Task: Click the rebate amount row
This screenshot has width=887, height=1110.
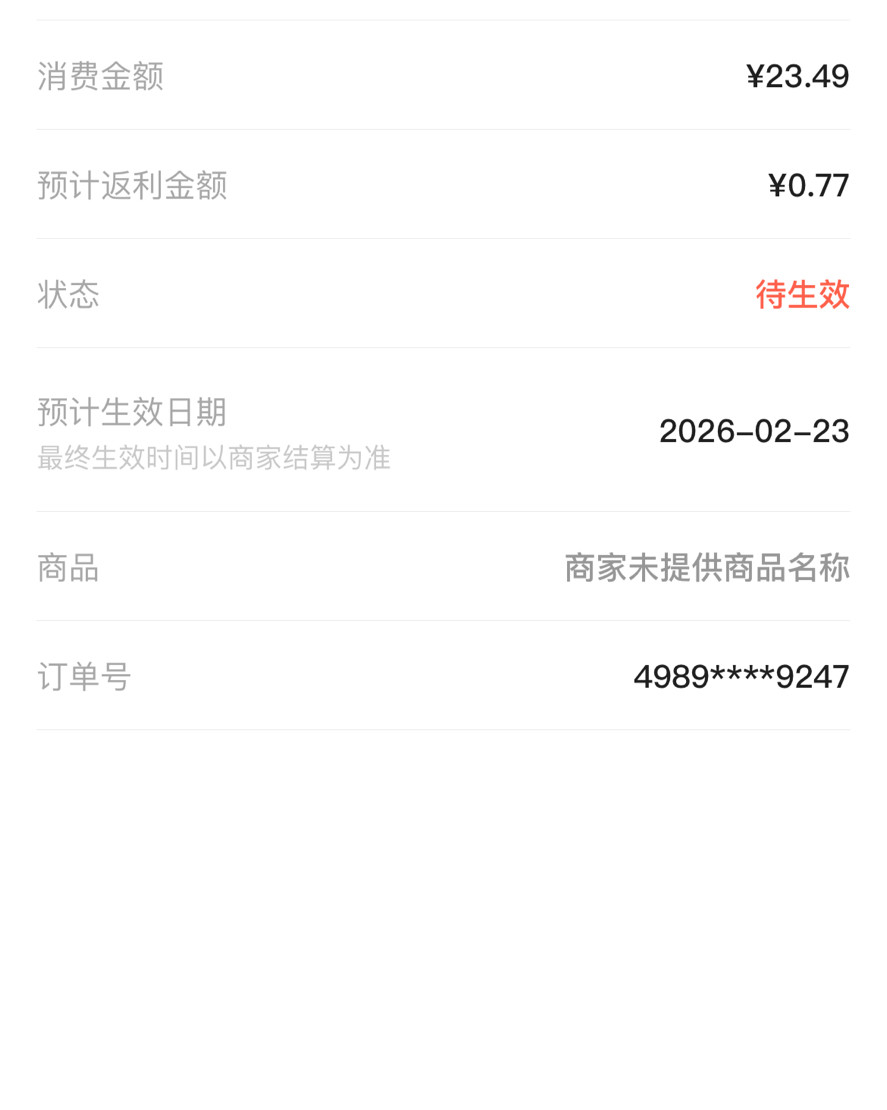Action: (443, 185)
